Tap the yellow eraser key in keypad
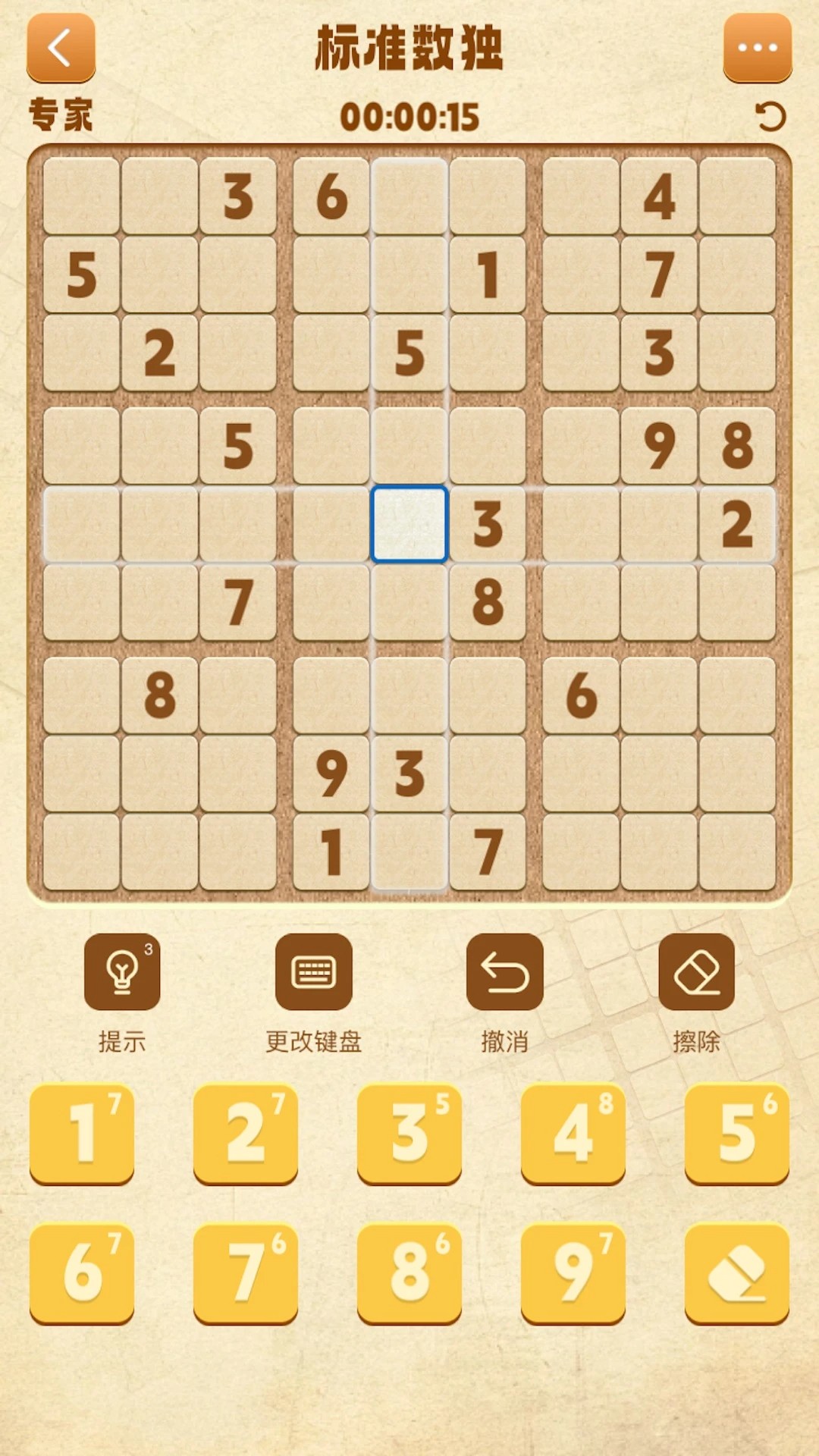The image size is (819, 1456). tap(737, 1272)
